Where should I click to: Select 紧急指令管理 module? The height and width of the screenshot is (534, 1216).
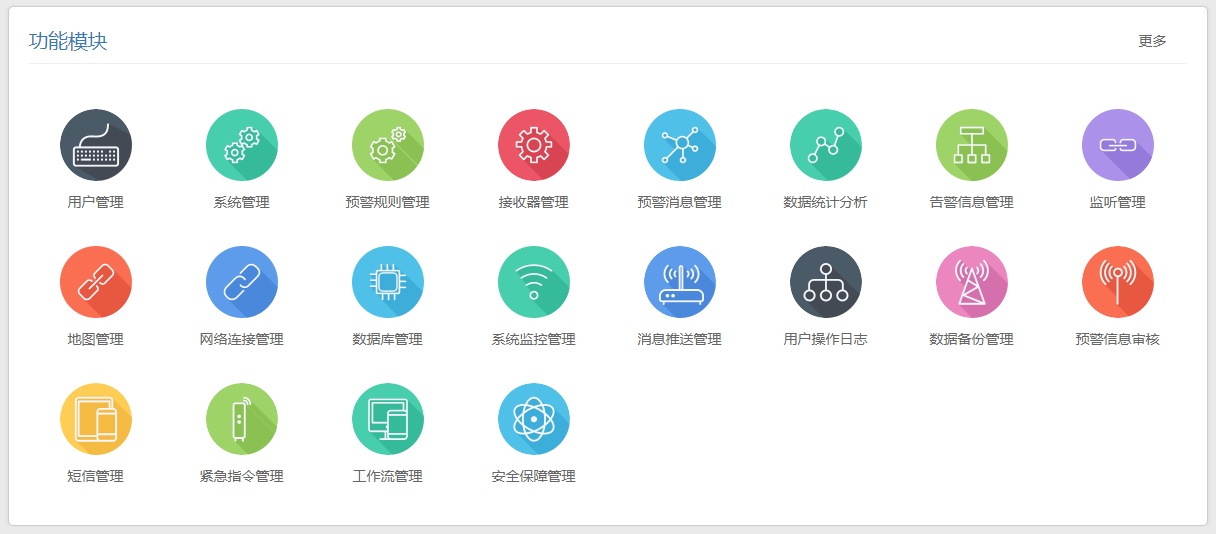point(242,420)
